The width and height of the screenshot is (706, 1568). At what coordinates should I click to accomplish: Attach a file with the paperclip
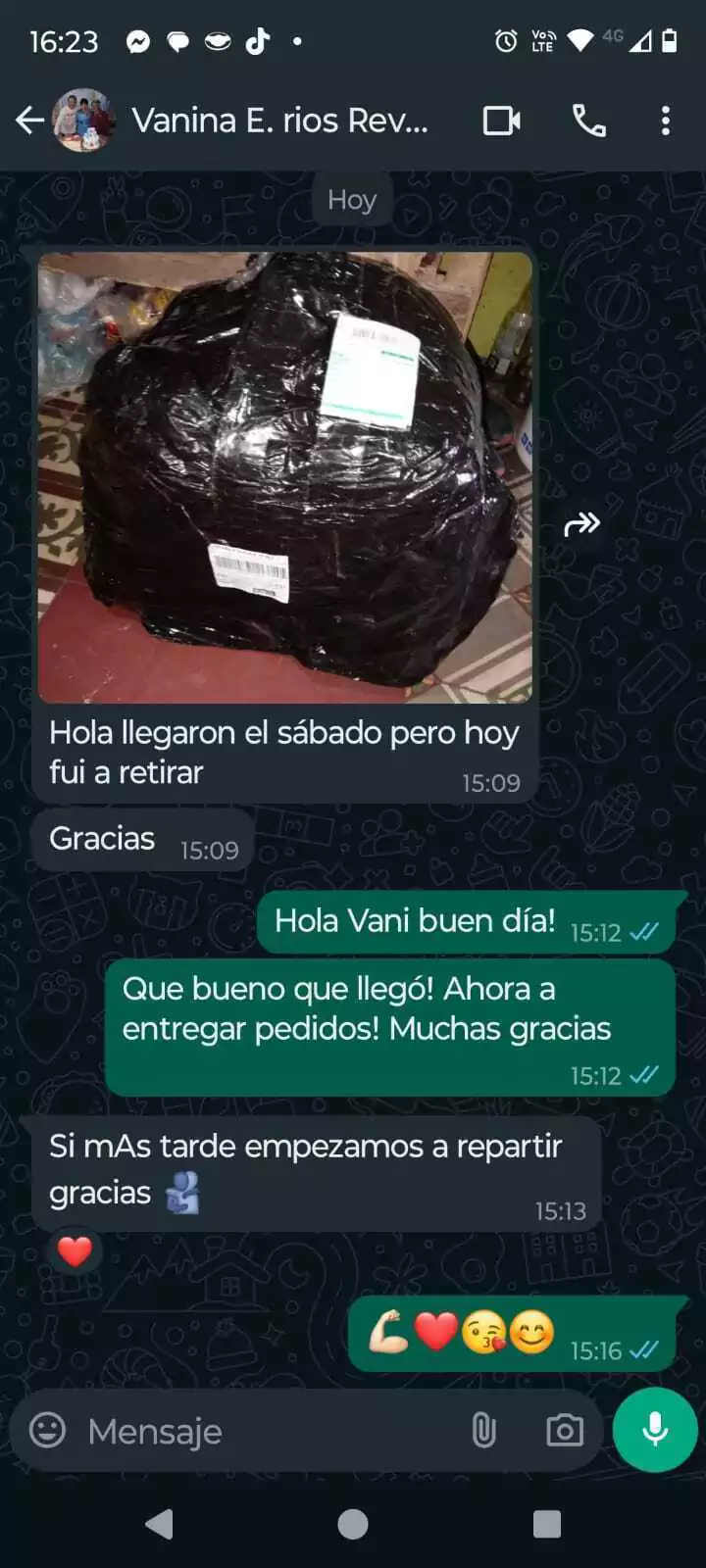483,1431
